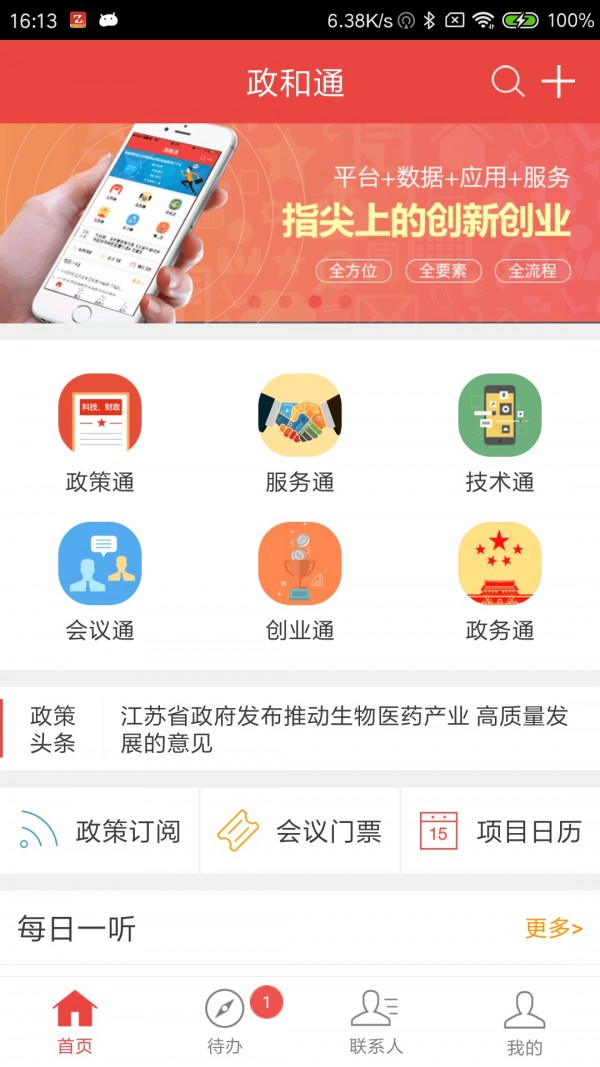The image size is (600, 1067).
Task: Read the 江苏省政府 policy headline
Action: (x=345, y=729)
